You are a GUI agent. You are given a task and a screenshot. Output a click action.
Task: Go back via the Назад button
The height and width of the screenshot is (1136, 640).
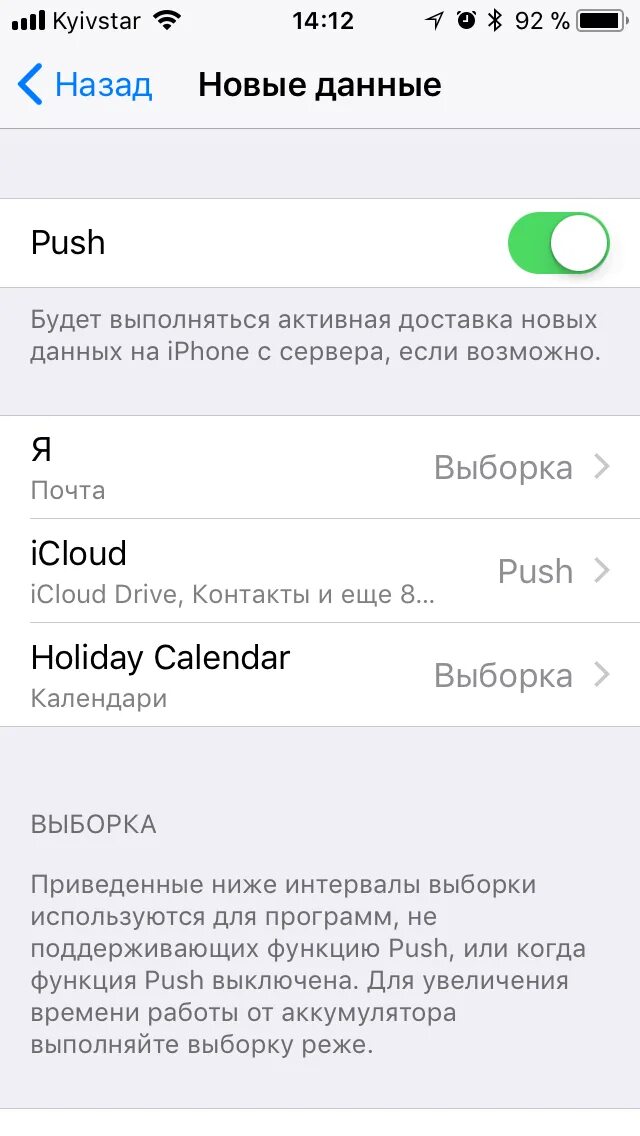click(85, 85)
